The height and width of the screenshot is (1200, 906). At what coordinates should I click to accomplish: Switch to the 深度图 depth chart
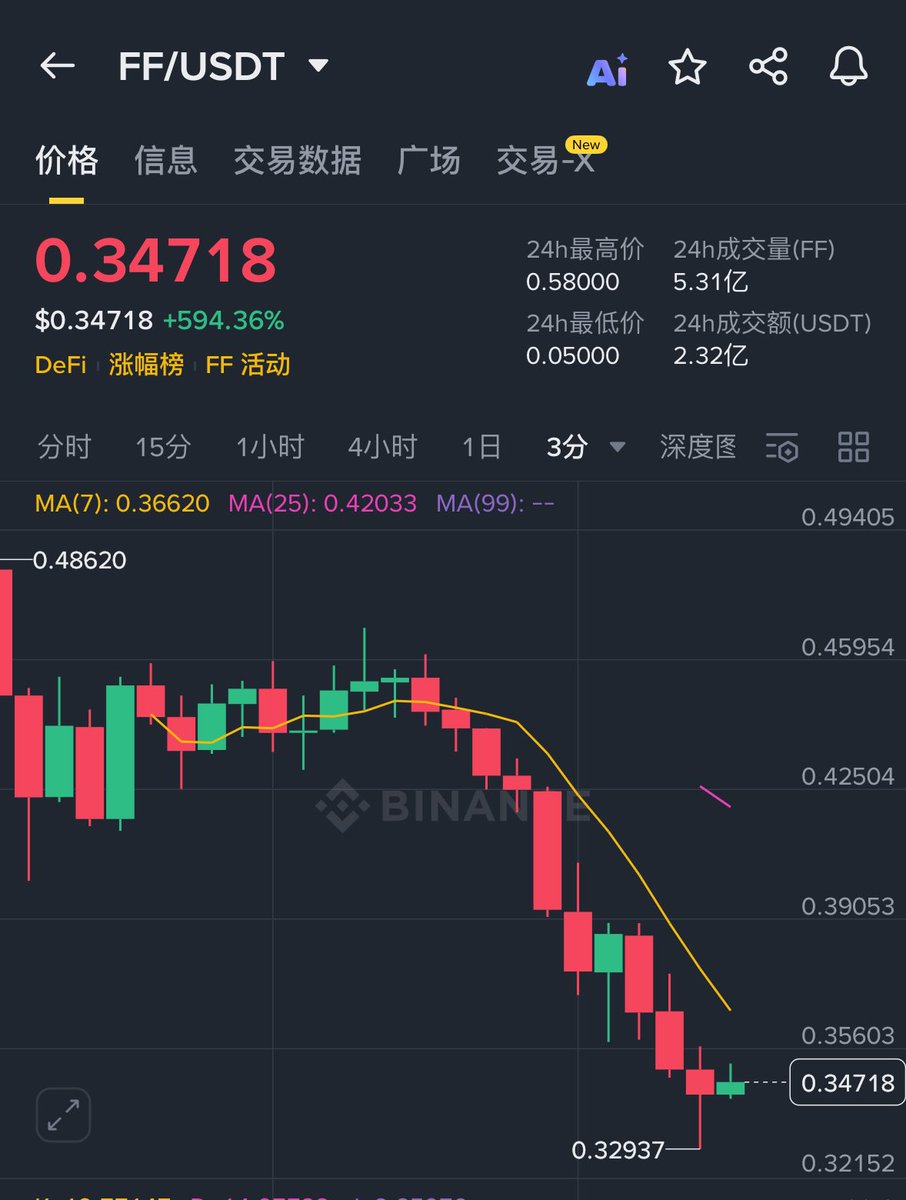[x=698, y=447]
